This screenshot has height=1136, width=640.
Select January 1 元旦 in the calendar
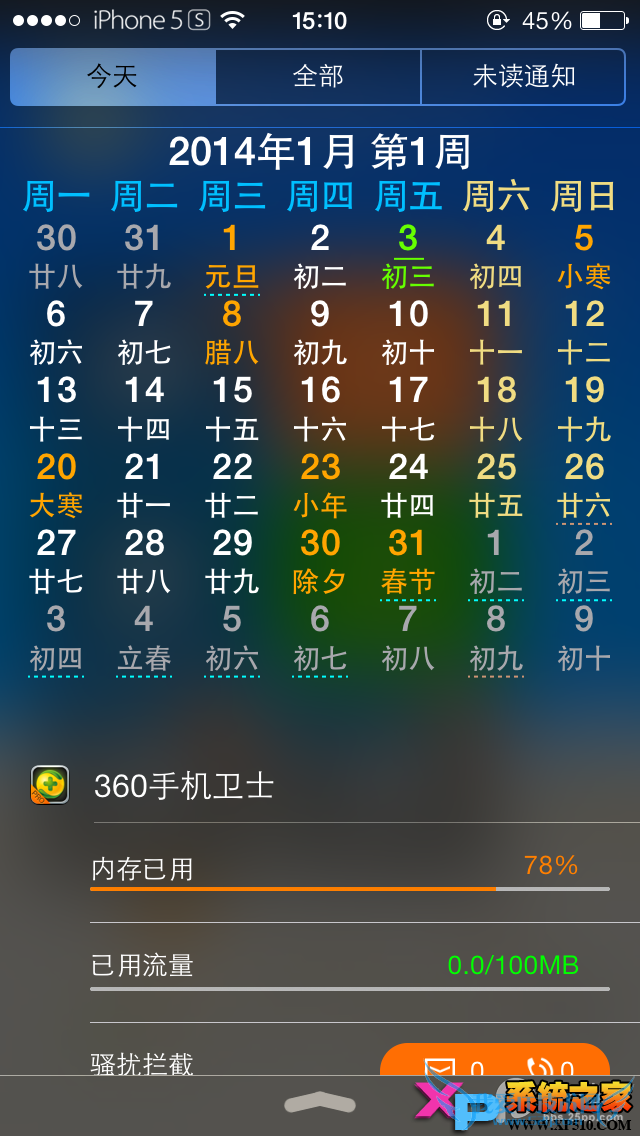coord(231,255)
